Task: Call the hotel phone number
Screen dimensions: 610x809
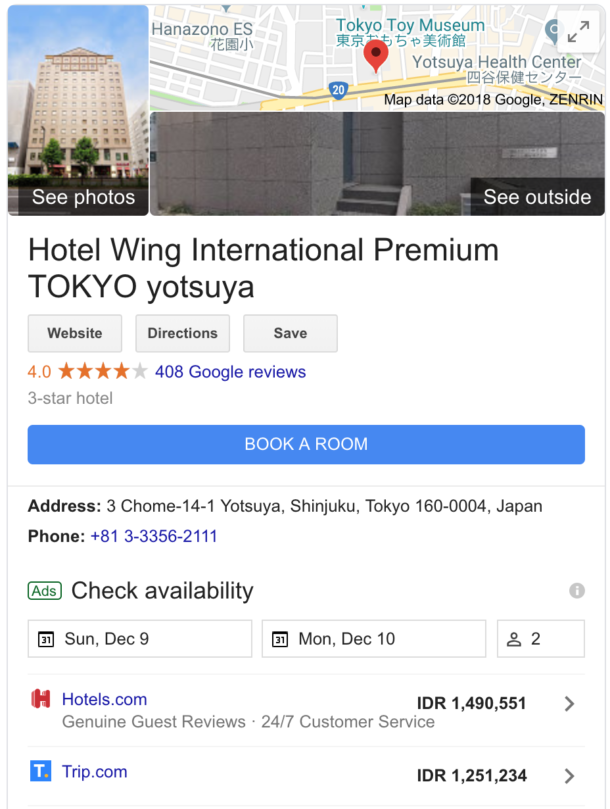Action: click(x=154, y=536)
